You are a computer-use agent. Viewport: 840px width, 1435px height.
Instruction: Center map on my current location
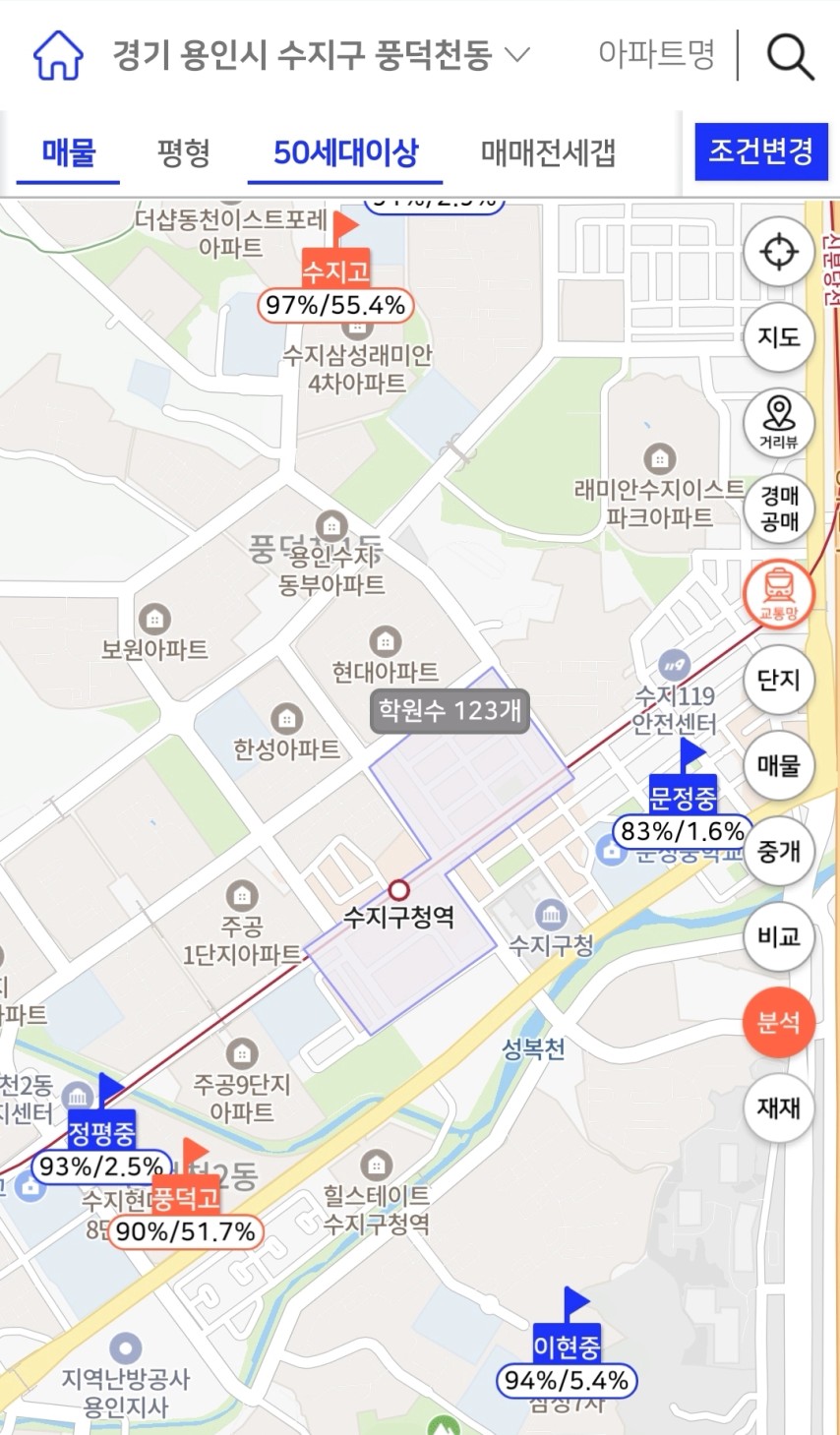coord(778,252)
